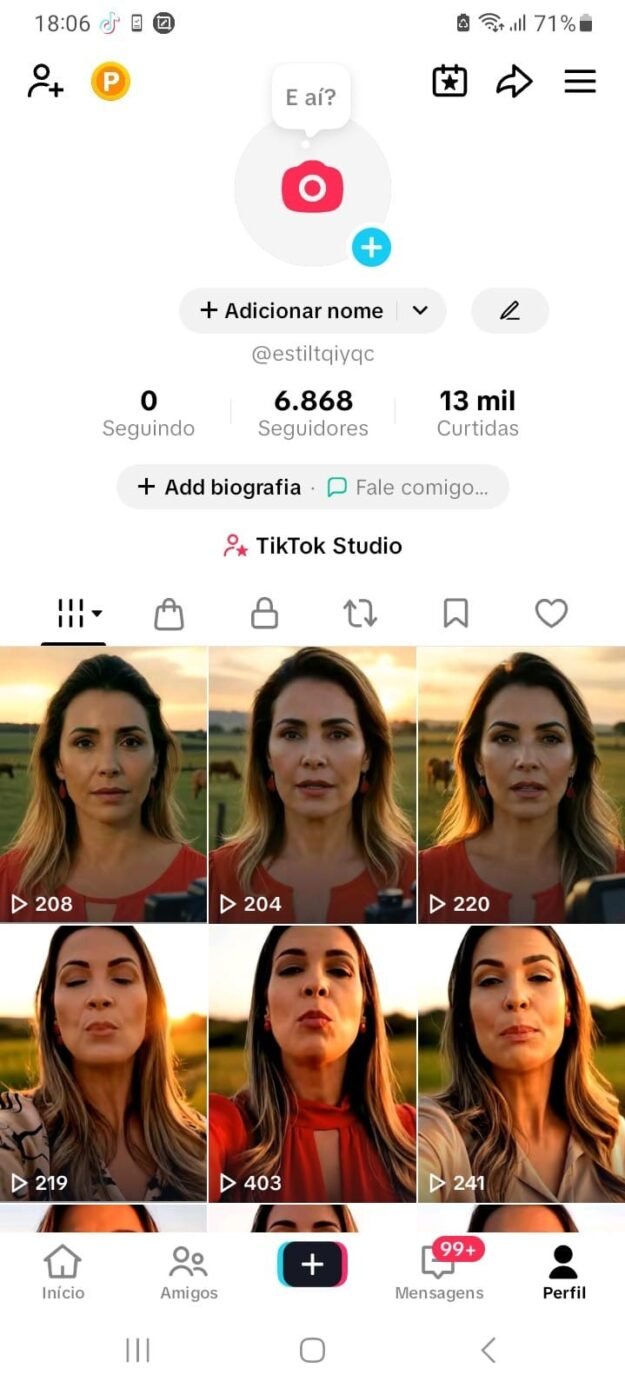Play the video with 208 views

pos(103,784)
